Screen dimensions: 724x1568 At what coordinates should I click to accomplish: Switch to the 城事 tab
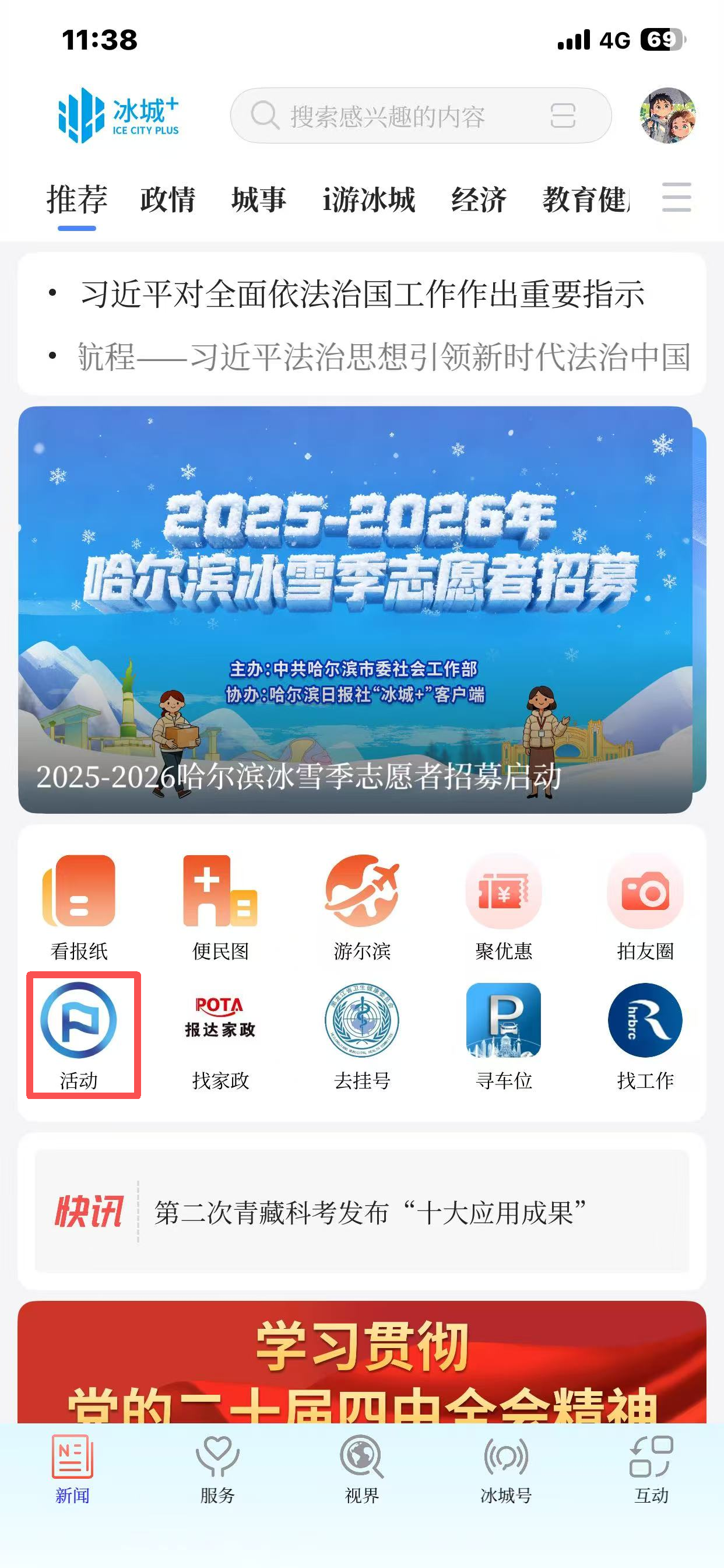(259, 199)
